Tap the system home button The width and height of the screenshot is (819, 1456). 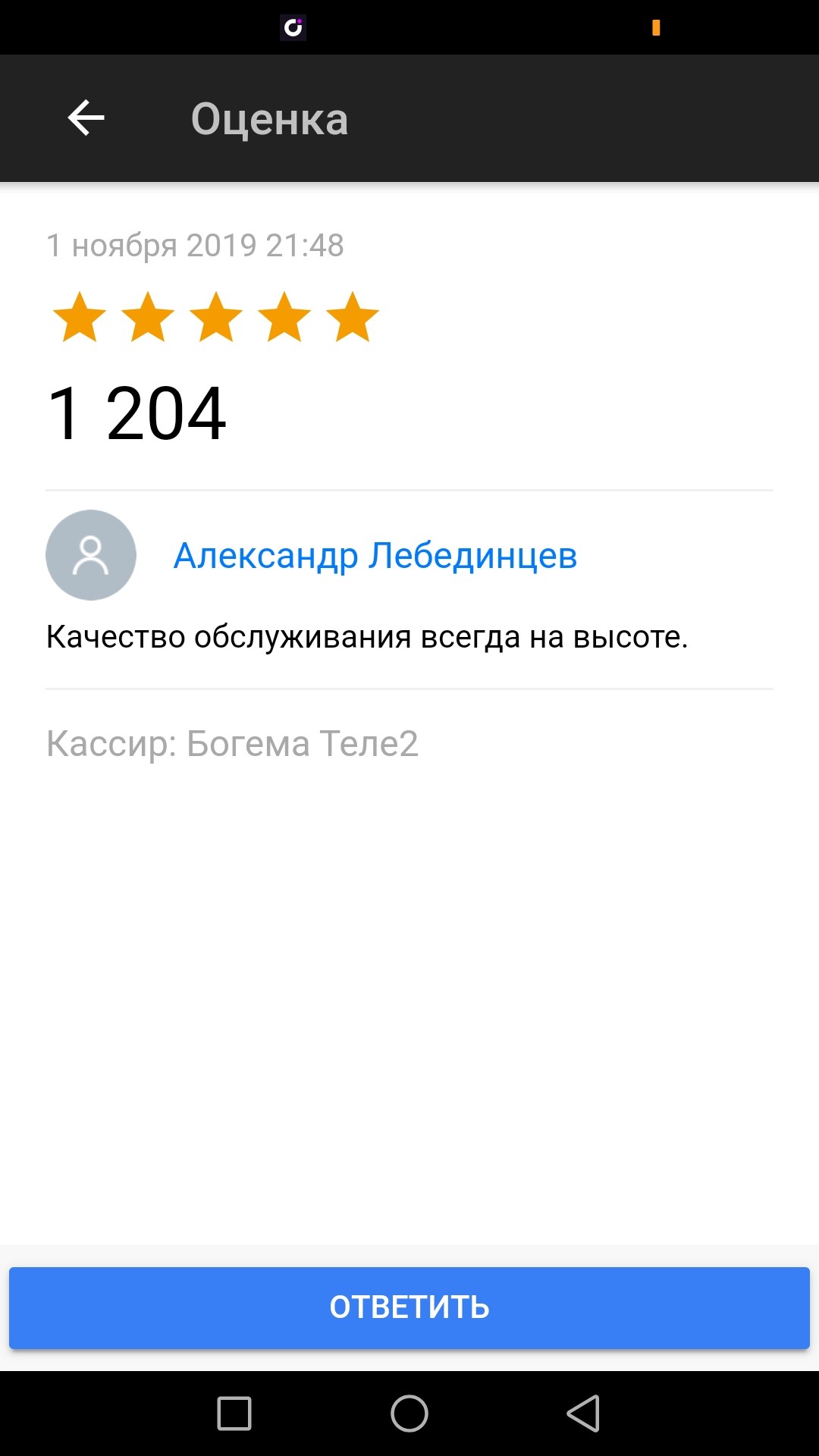coord(409,1414)
